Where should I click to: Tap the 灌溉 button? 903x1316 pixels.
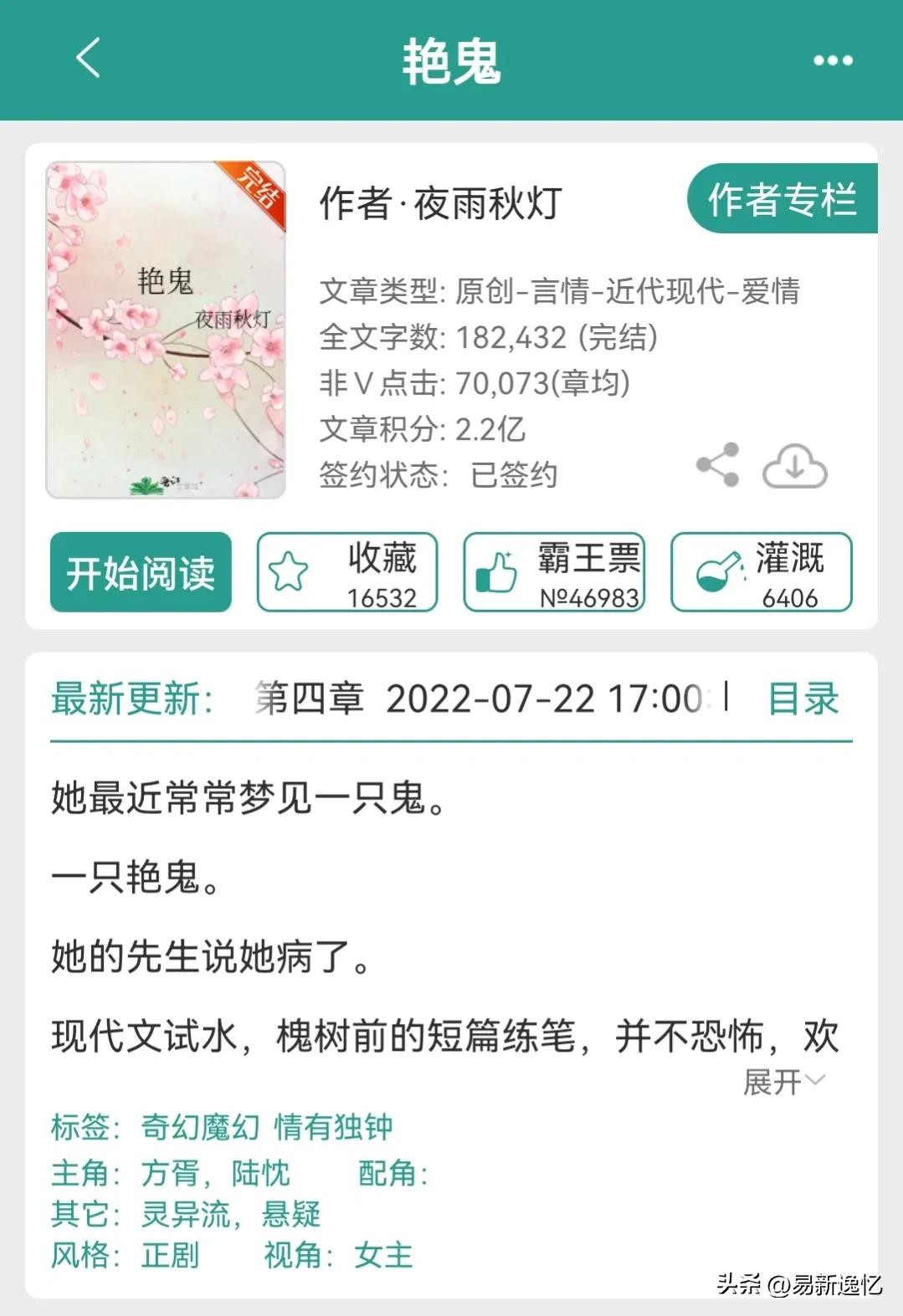click(761, 573)
